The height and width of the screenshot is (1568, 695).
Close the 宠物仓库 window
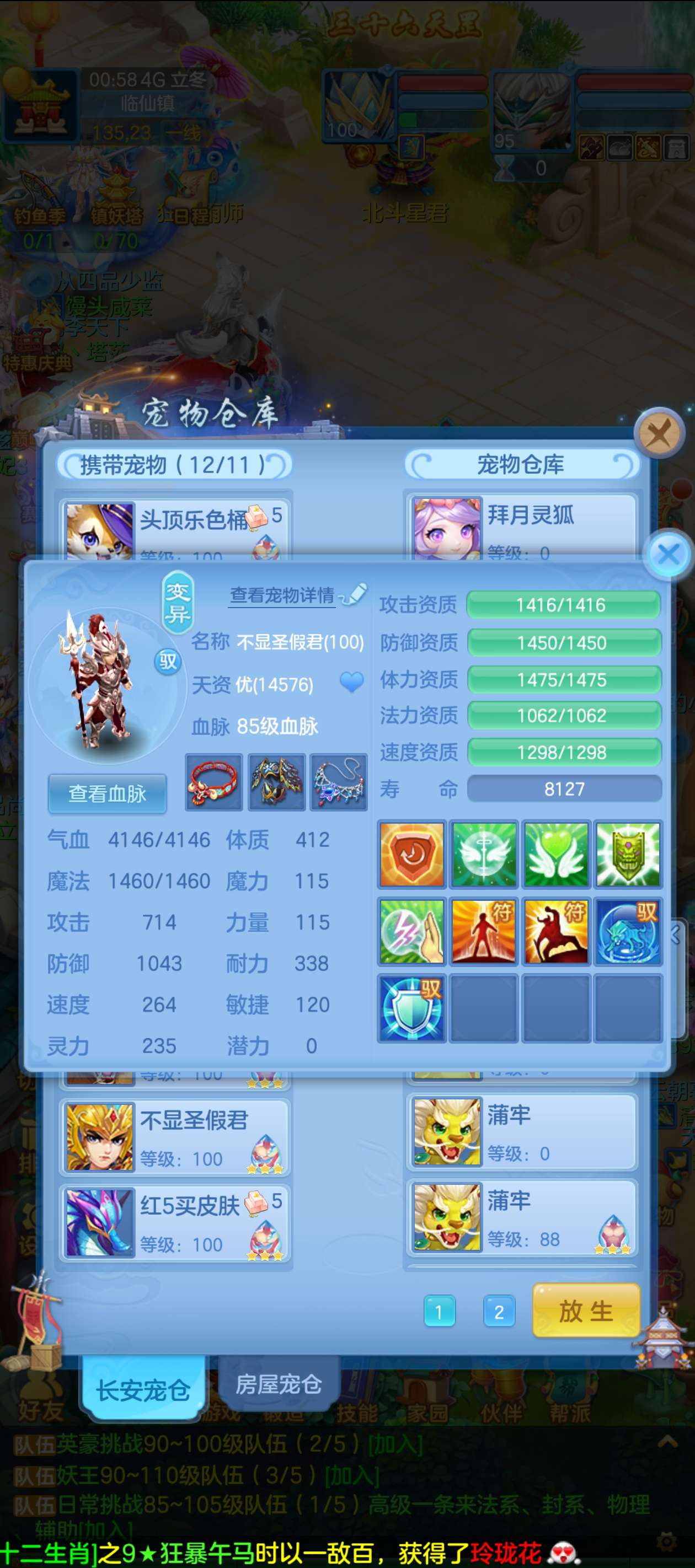tap(659, 434)
